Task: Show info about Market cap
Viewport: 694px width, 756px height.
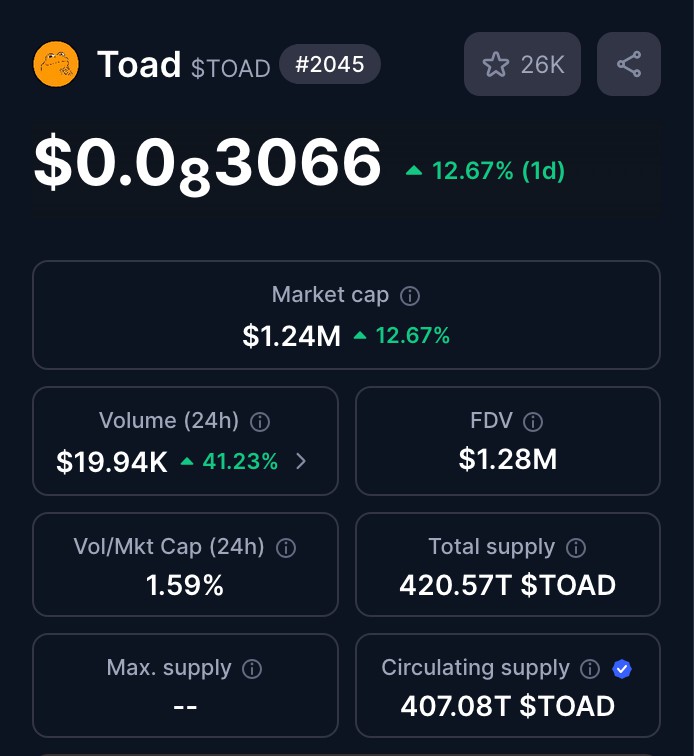Action: [410, 296]
